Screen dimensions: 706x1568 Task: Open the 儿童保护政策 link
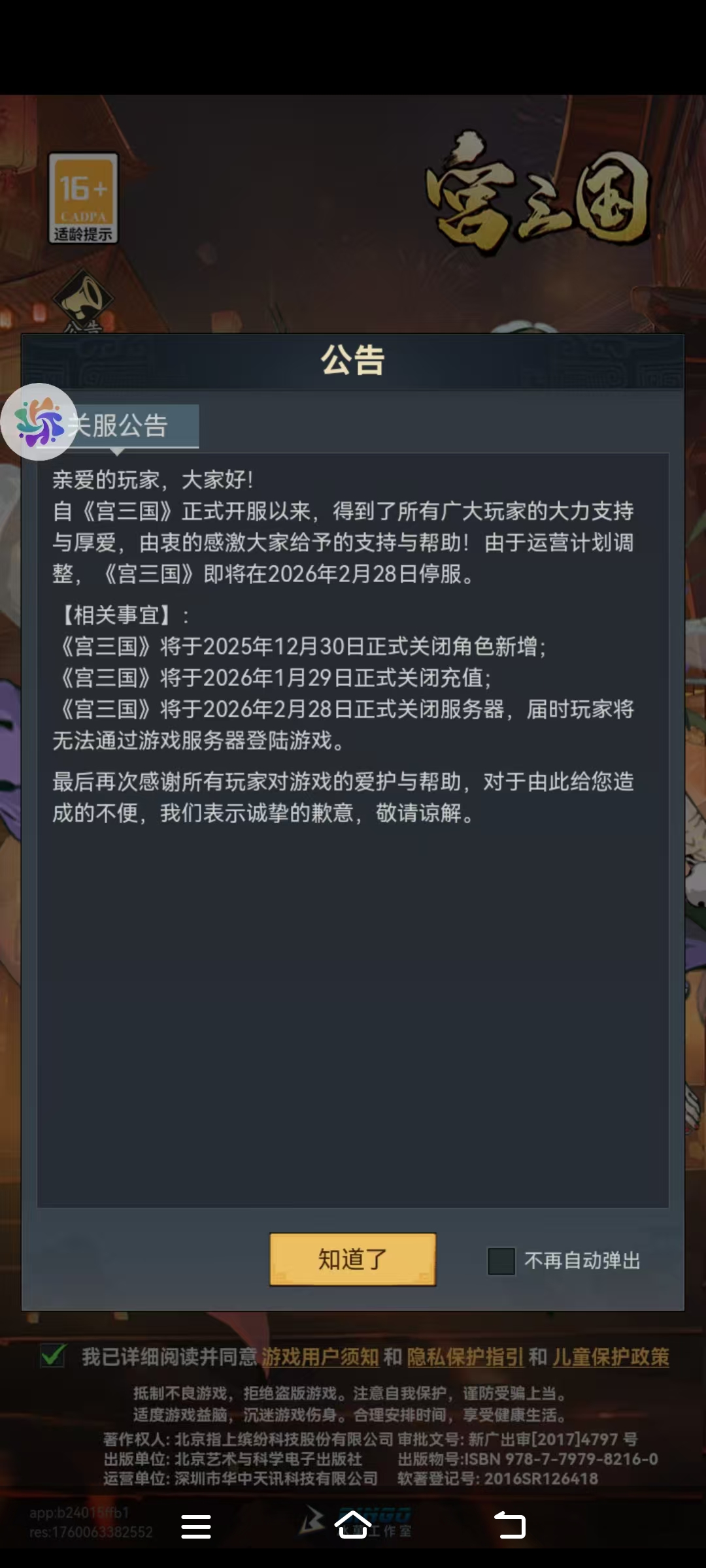click(611, 1358)
